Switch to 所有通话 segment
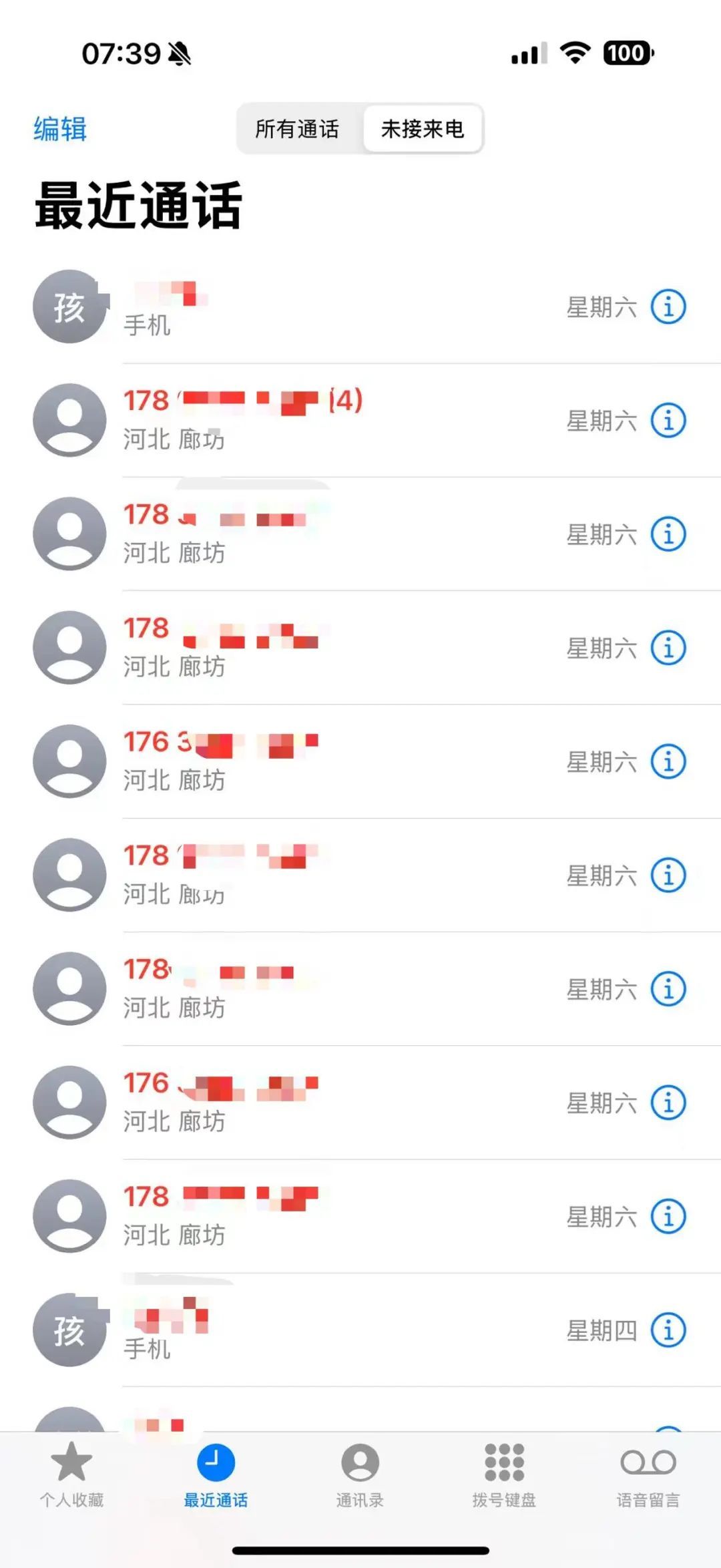 click(x=297, y=129)
